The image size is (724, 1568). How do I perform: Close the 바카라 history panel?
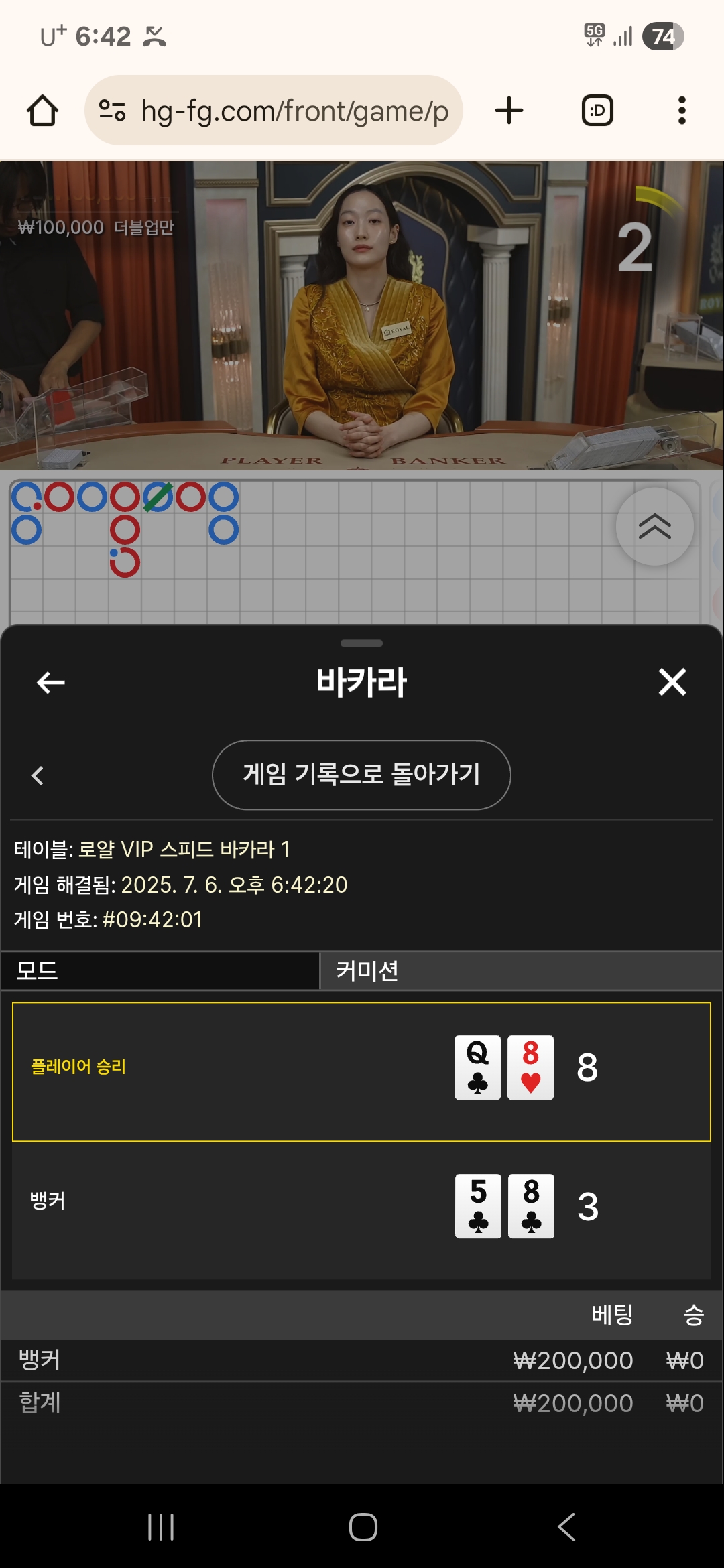click(x=672, y=682)
